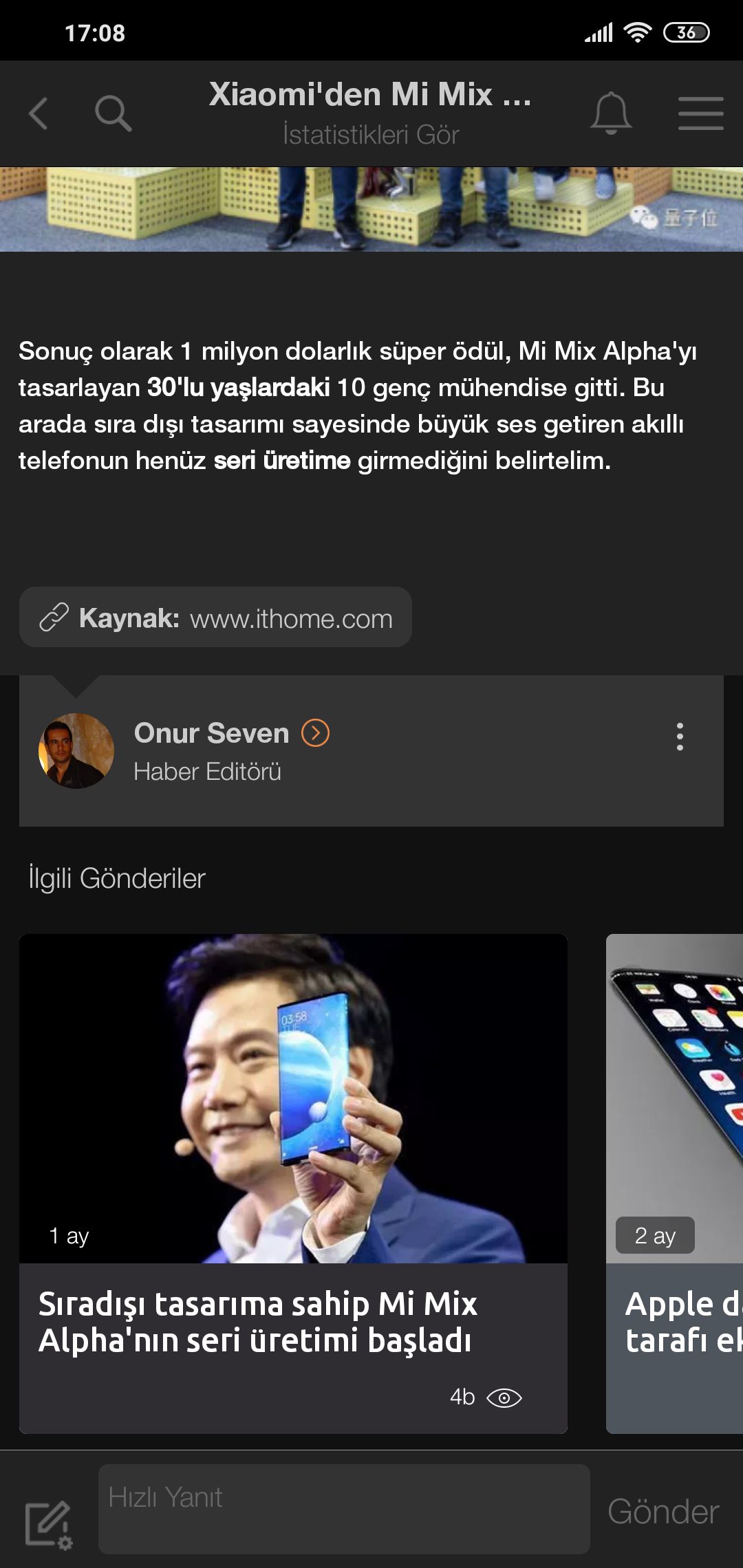Open the Kaynak www.ithome.com link

pyautogui.click(x=215, y=618)
